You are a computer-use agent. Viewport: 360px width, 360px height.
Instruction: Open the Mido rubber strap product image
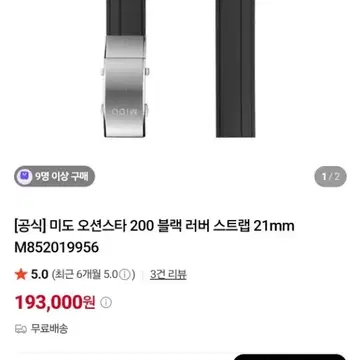coord(180,69)
